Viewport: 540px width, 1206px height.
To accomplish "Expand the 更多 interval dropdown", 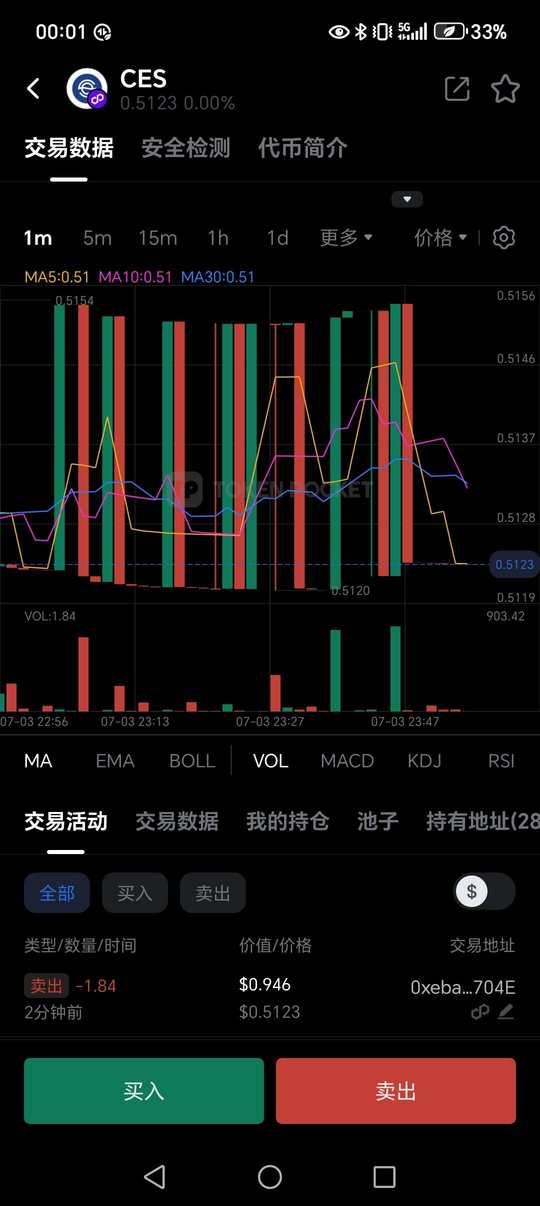I will tap(346, 238).
